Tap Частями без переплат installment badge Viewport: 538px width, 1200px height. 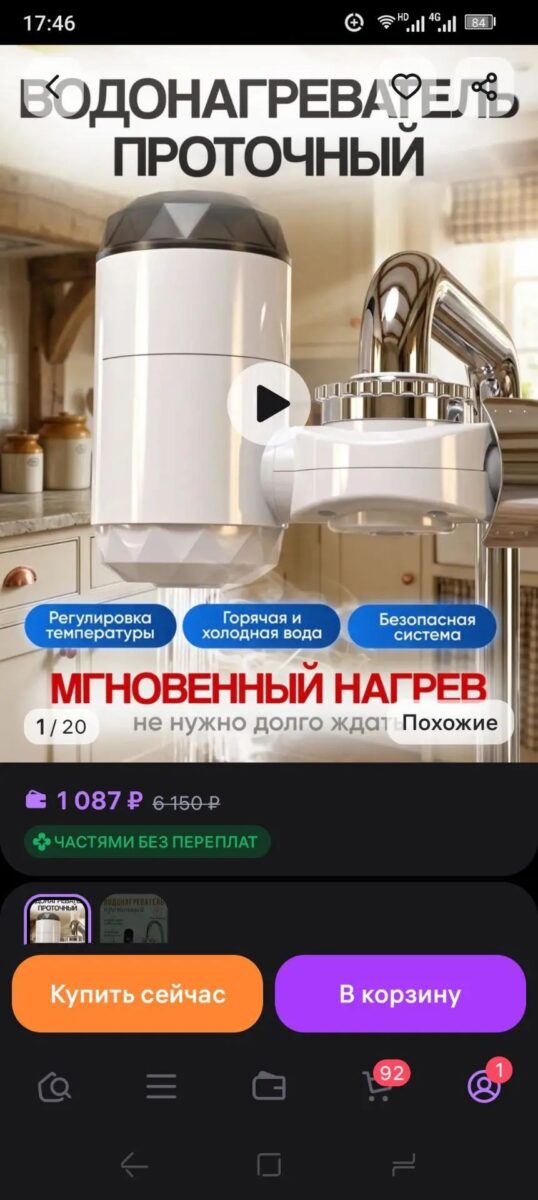tap(148, 842)
